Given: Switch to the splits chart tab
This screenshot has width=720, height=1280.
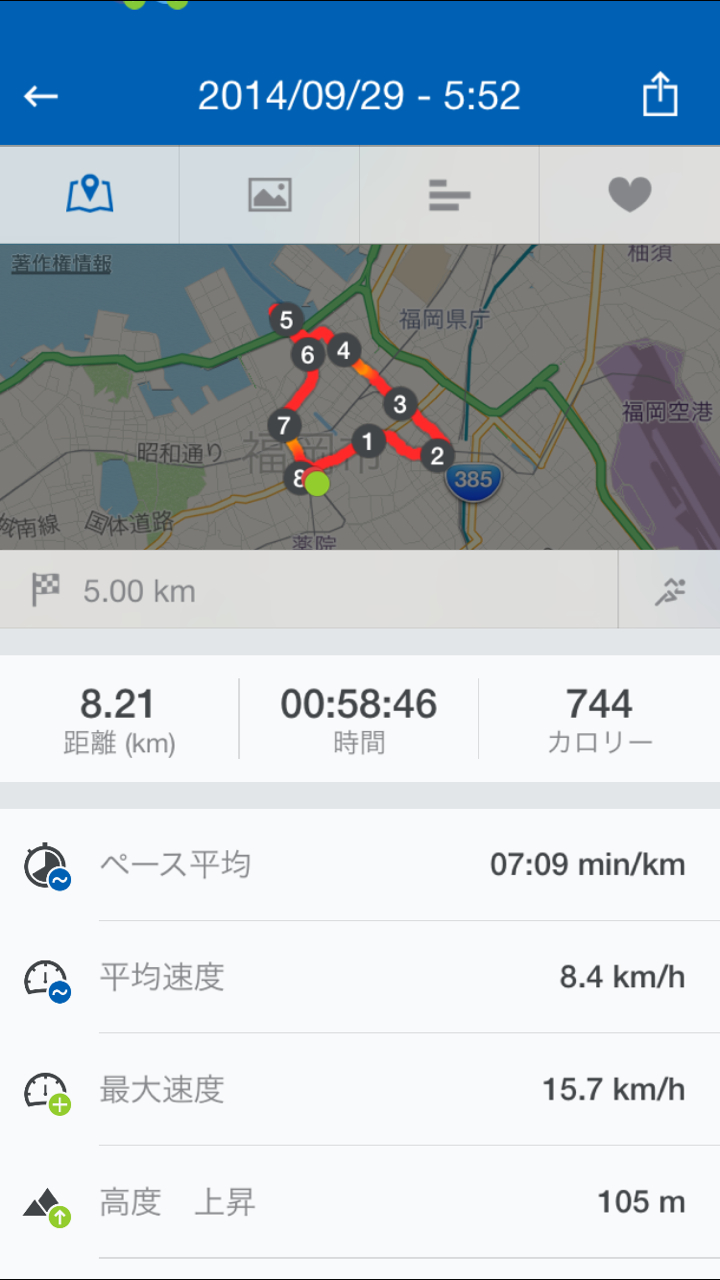Looking at the screenshot, I should [449, 195].
